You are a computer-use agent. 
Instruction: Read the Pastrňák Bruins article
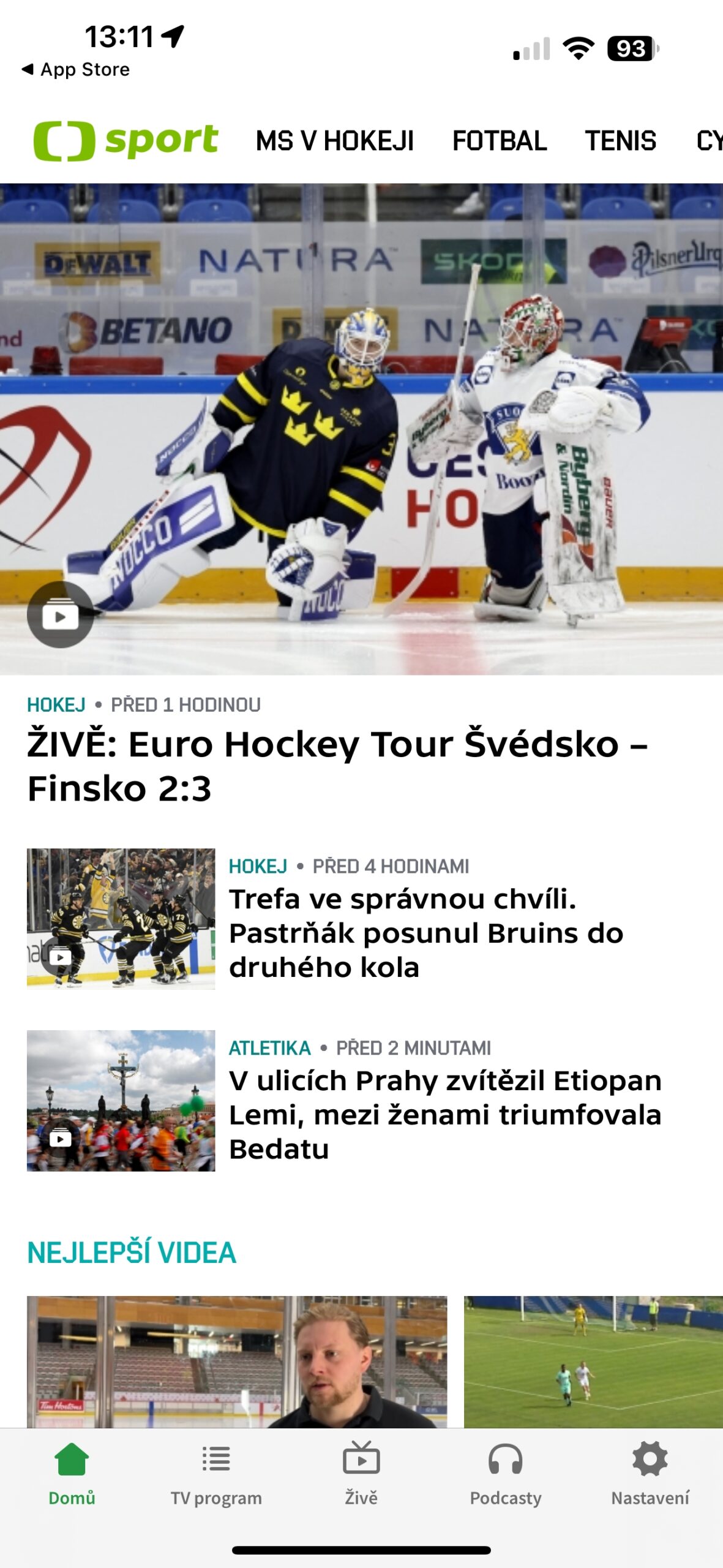coord(426,932)
